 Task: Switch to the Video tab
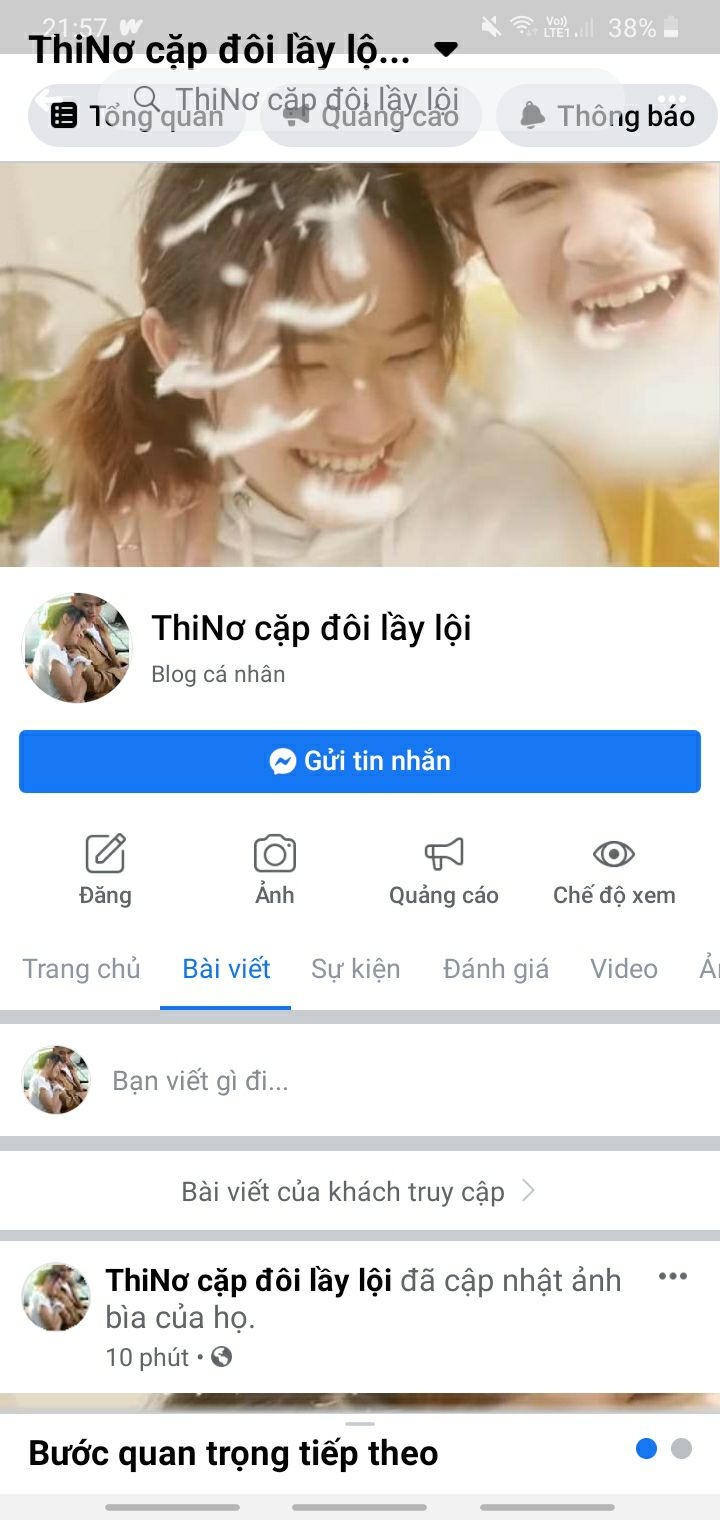pos(624,968)
